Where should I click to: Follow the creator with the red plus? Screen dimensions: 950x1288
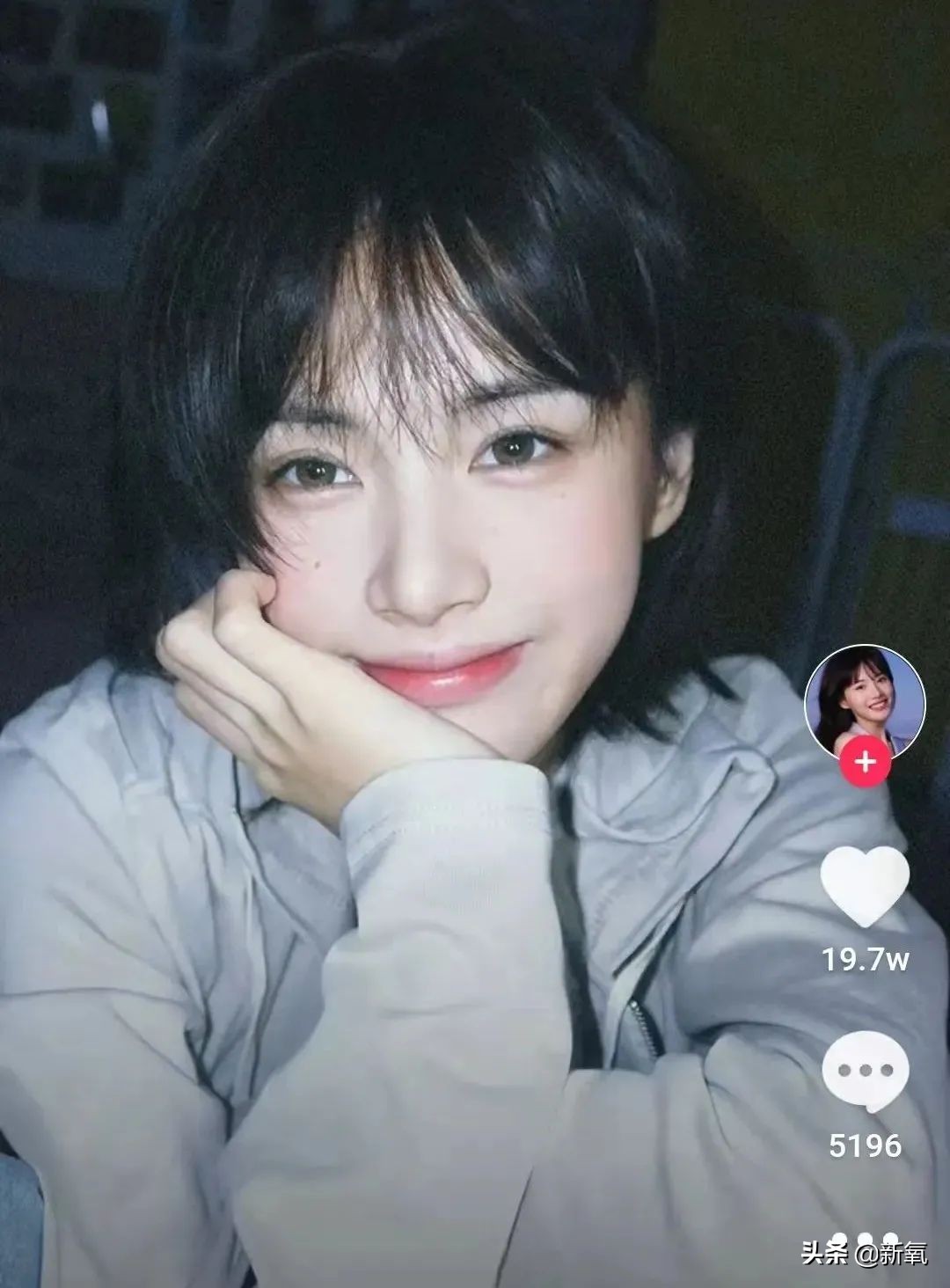point(866,761)
